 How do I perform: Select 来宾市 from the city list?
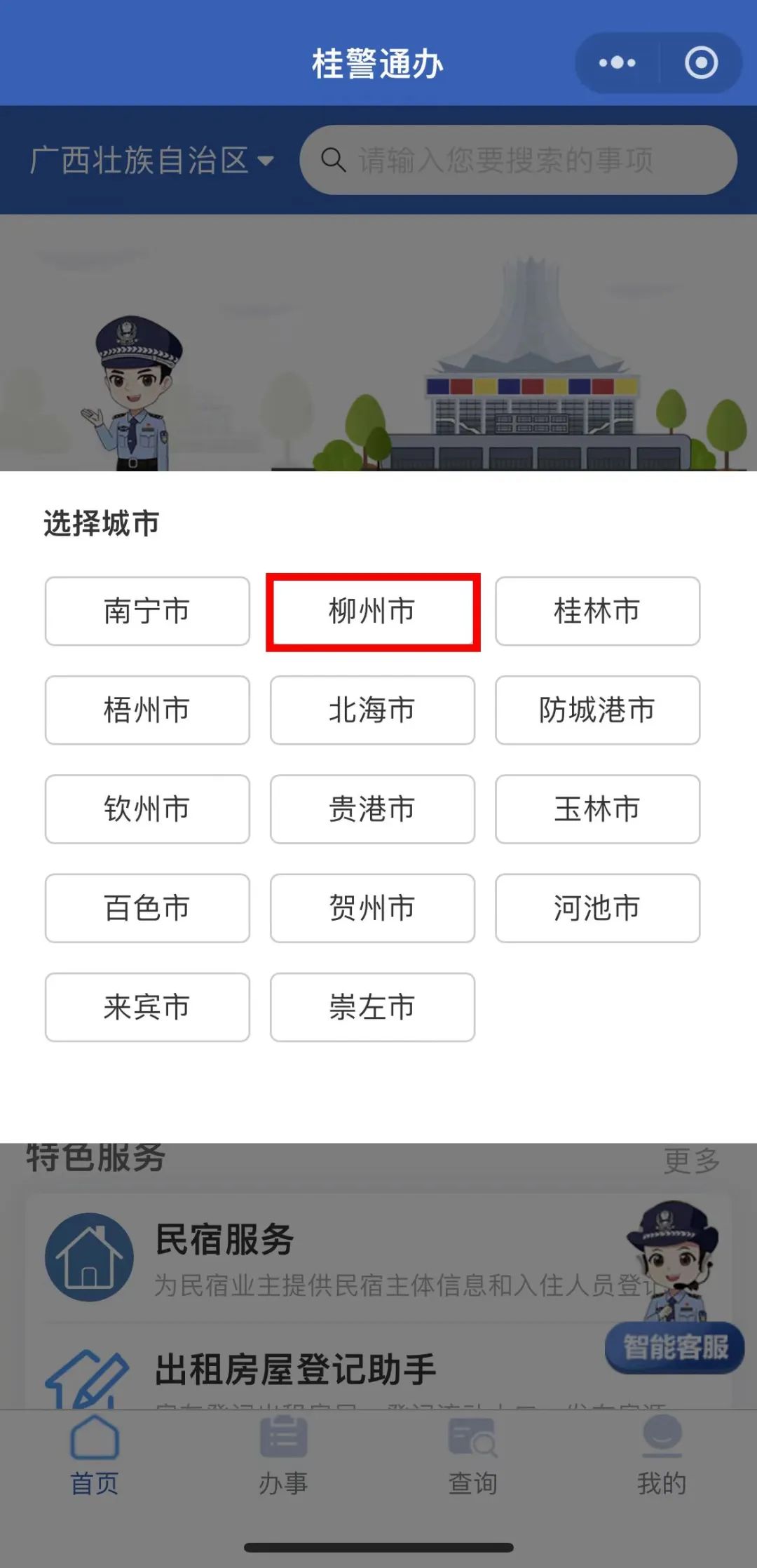click(x=147, y=1007)
